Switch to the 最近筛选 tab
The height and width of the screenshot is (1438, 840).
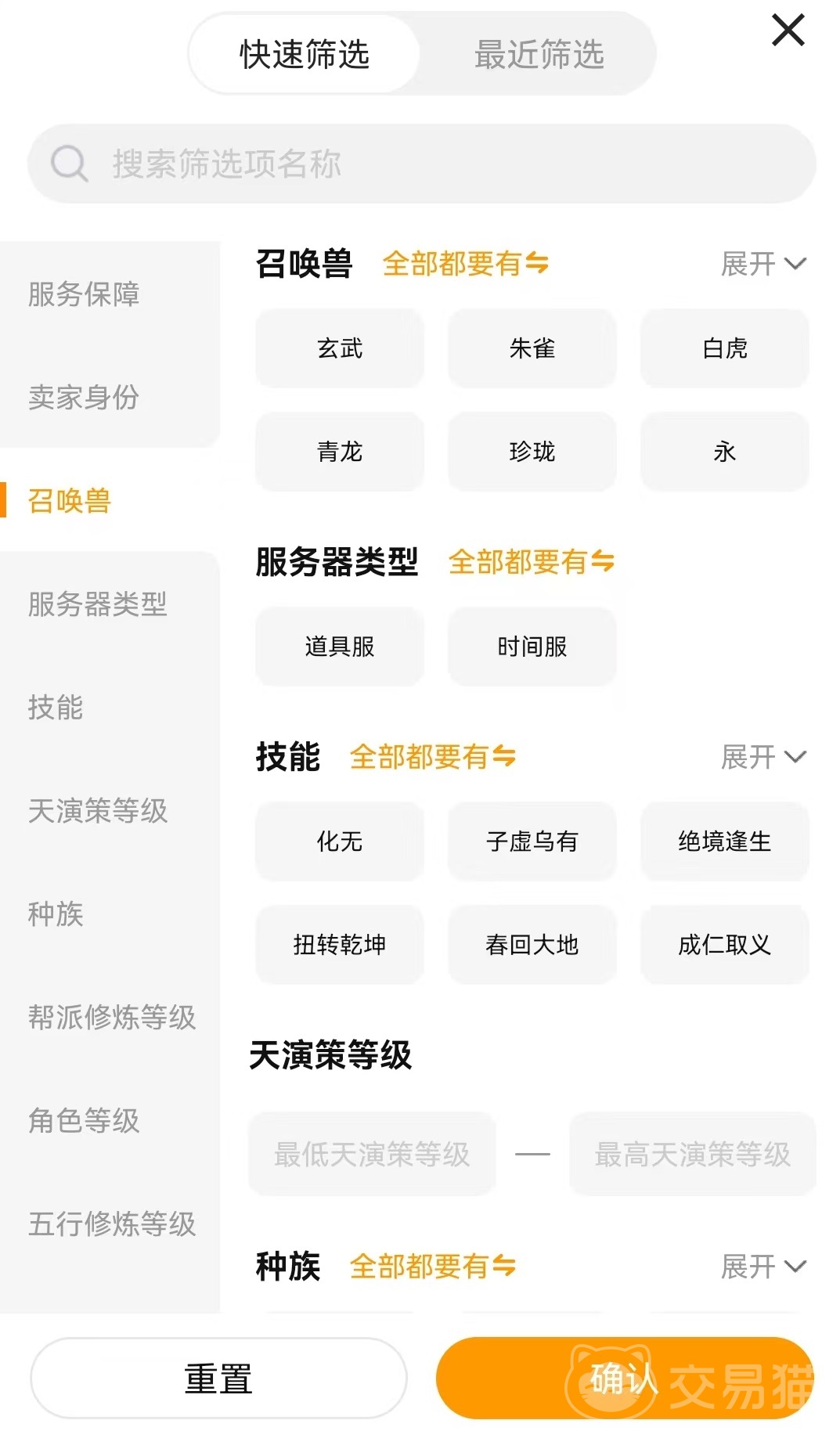[539, 55]
